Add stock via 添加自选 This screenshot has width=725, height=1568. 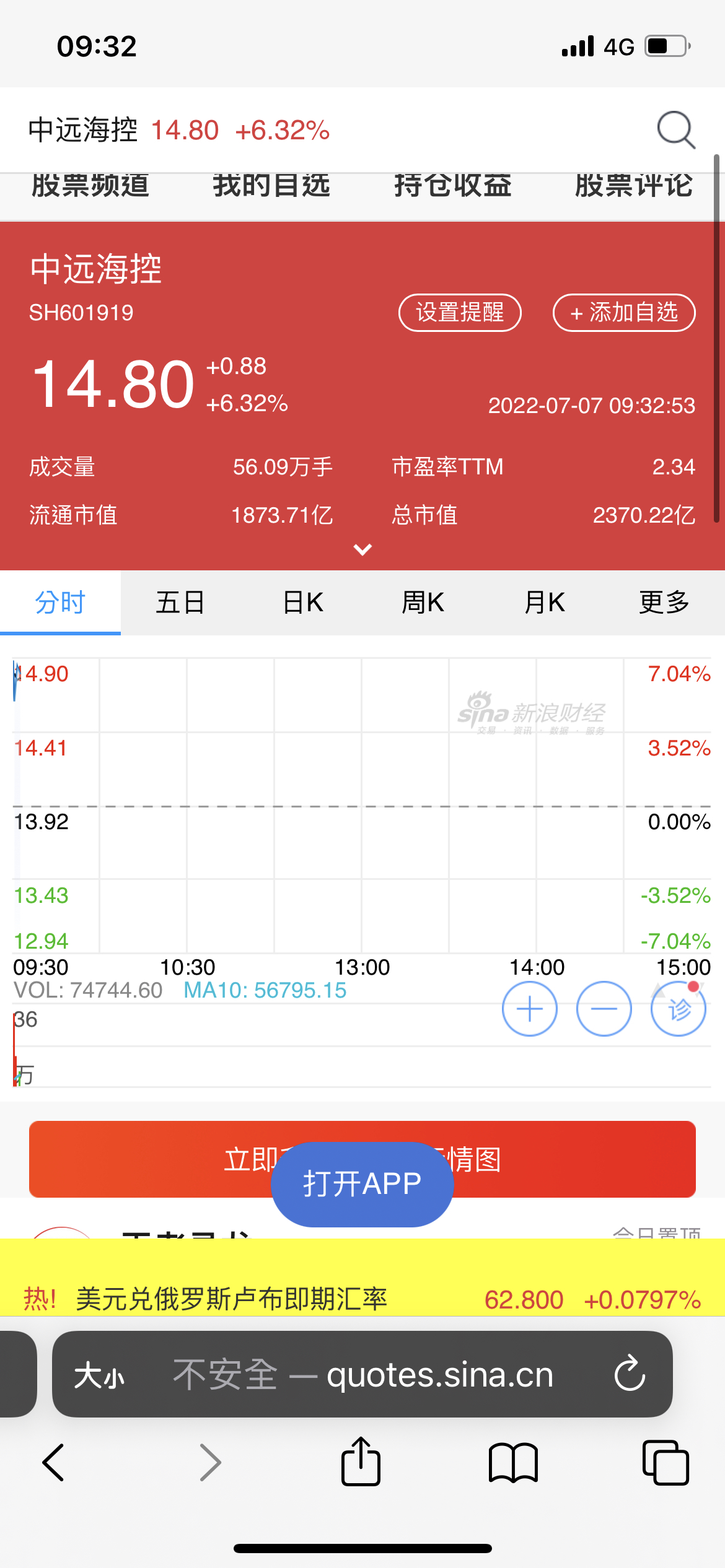pyautogui.click(x=624, y=313)
